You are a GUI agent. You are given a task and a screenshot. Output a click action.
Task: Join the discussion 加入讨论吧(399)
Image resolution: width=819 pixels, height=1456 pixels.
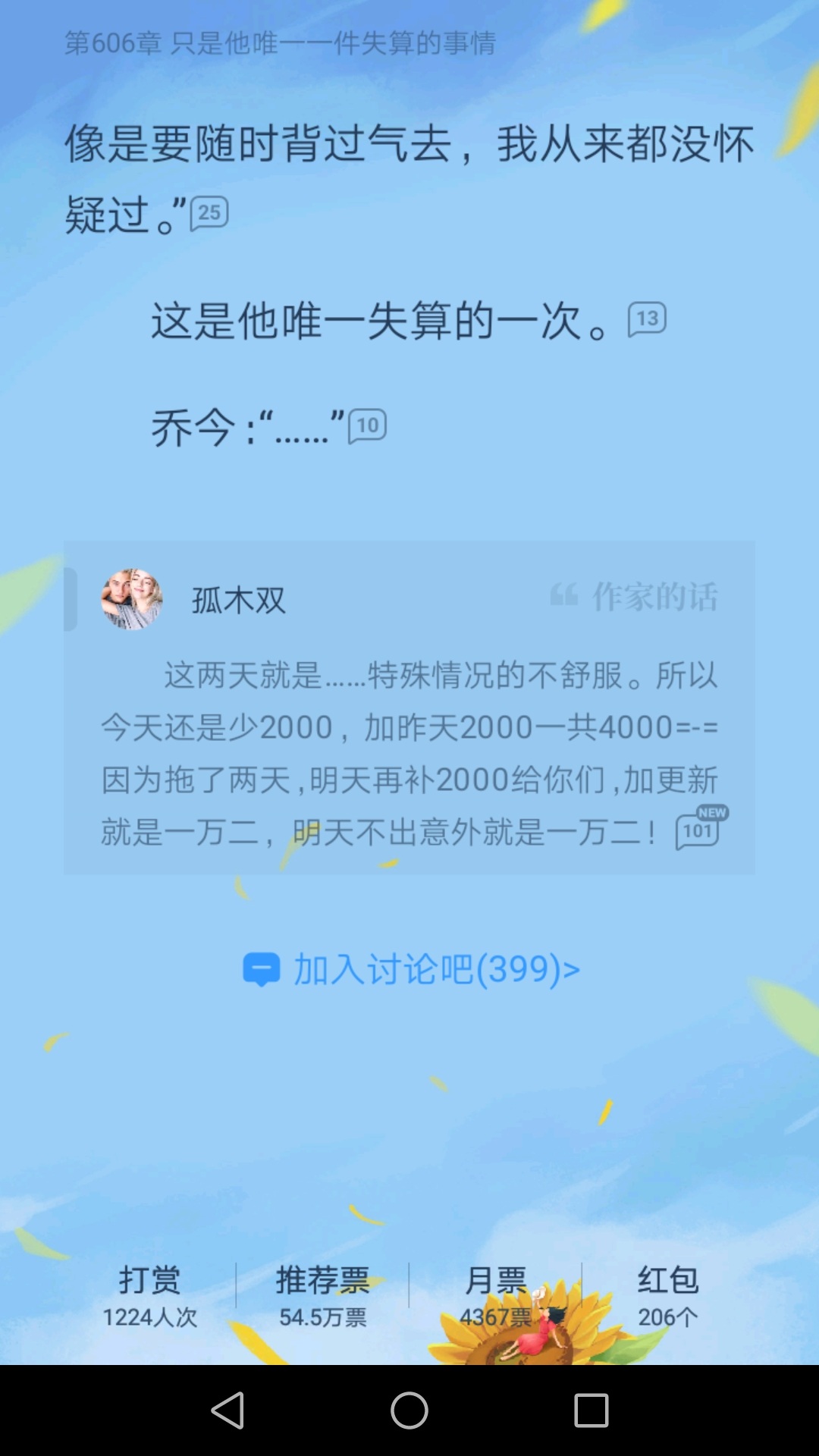point(410,969)
